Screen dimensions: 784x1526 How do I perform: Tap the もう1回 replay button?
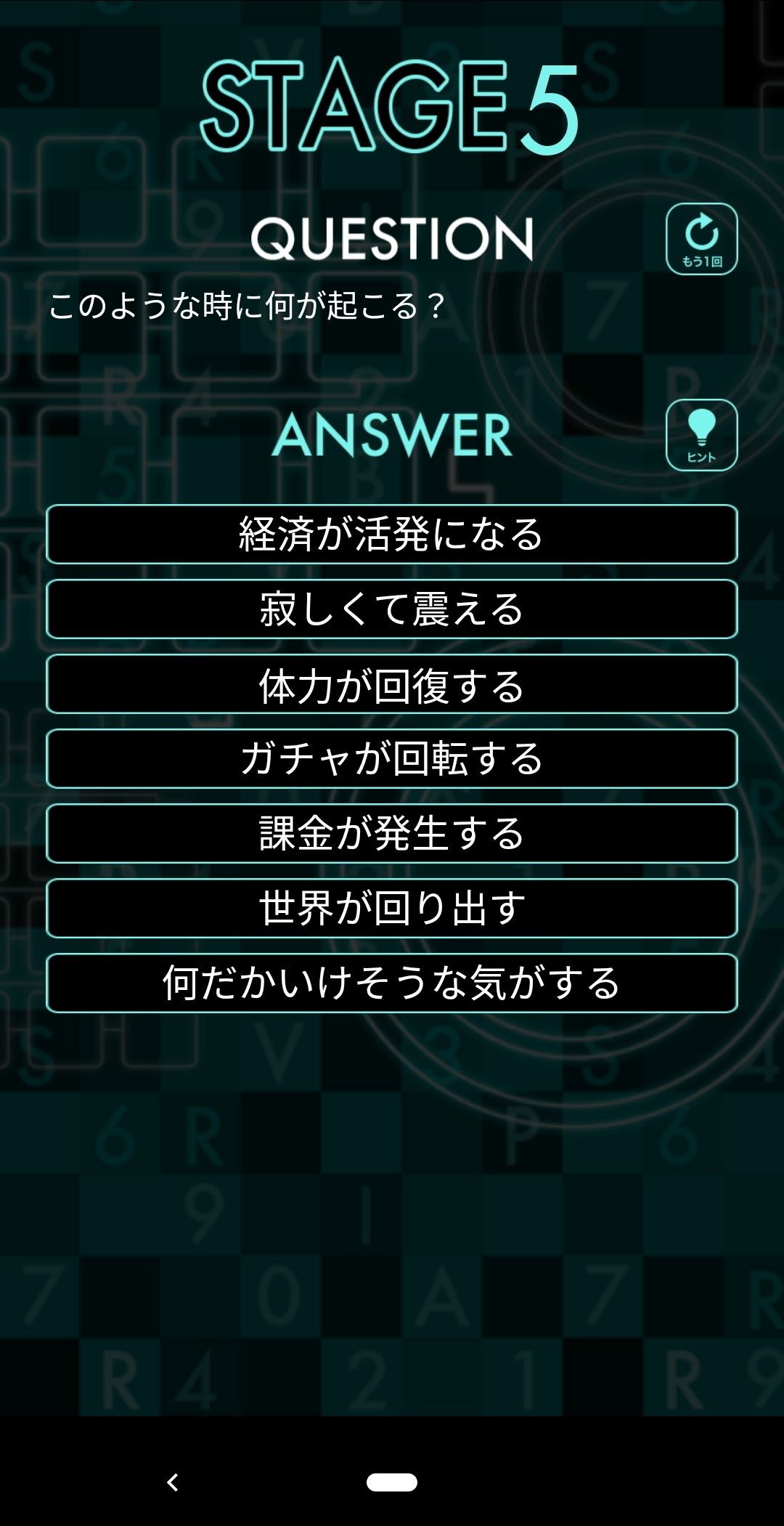point(701,239)
